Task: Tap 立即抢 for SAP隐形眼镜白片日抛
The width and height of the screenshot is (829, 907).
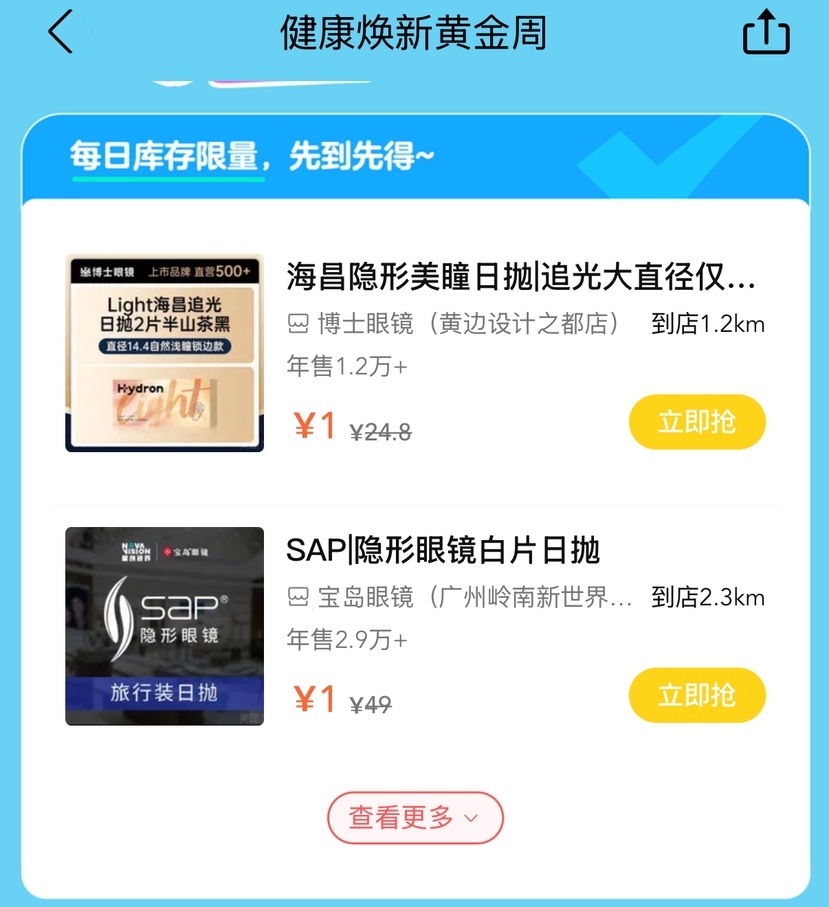Action: click(x=696, y=695)
